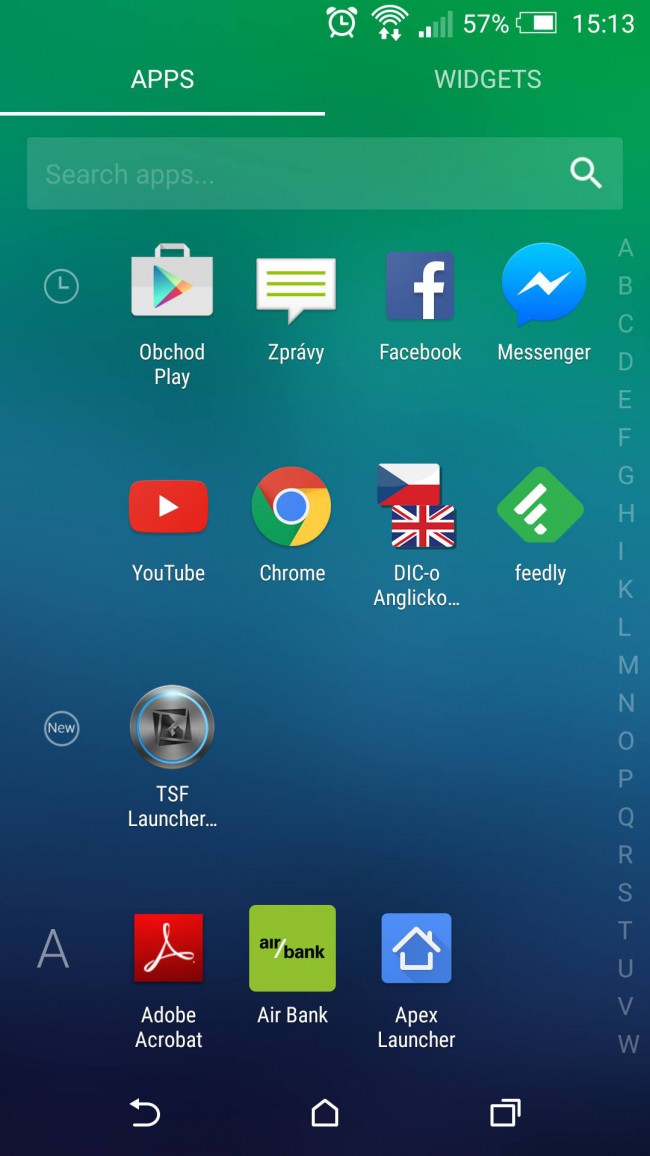Open the YouTube app
This screenshot has height=1156, width=650.
(168, 508)
